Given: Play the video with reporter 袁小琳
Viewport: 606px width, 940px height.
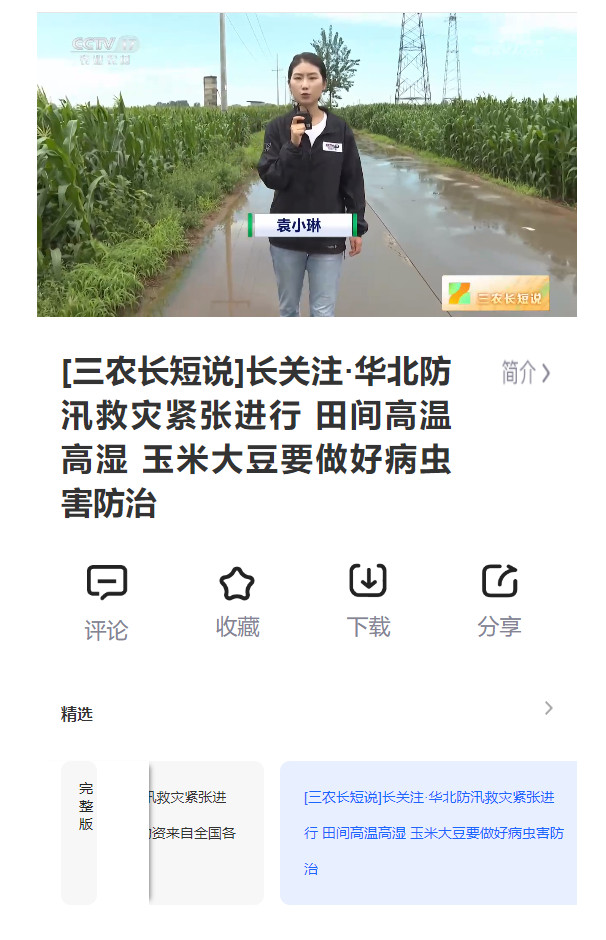Looking at the screenshot, I should pyautogui.click(x=306, y=165).
